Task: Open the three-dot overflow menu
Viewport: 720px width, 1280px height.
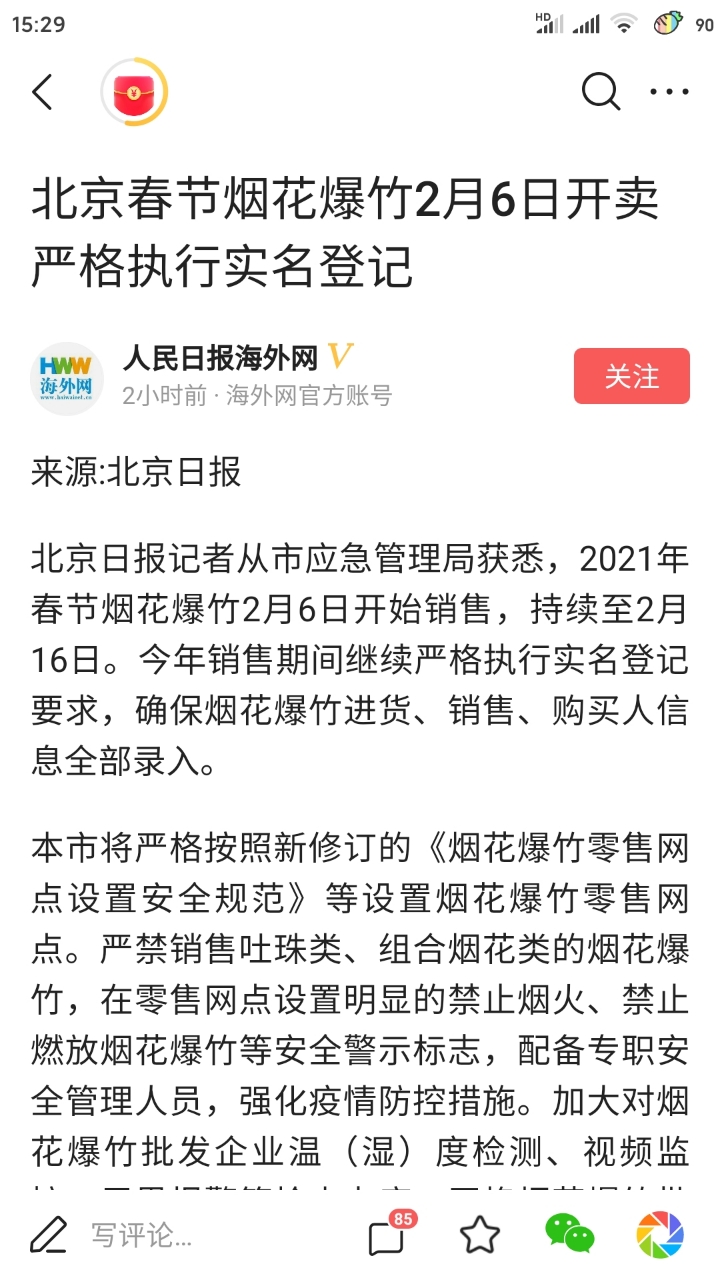Action: point(669,92)
